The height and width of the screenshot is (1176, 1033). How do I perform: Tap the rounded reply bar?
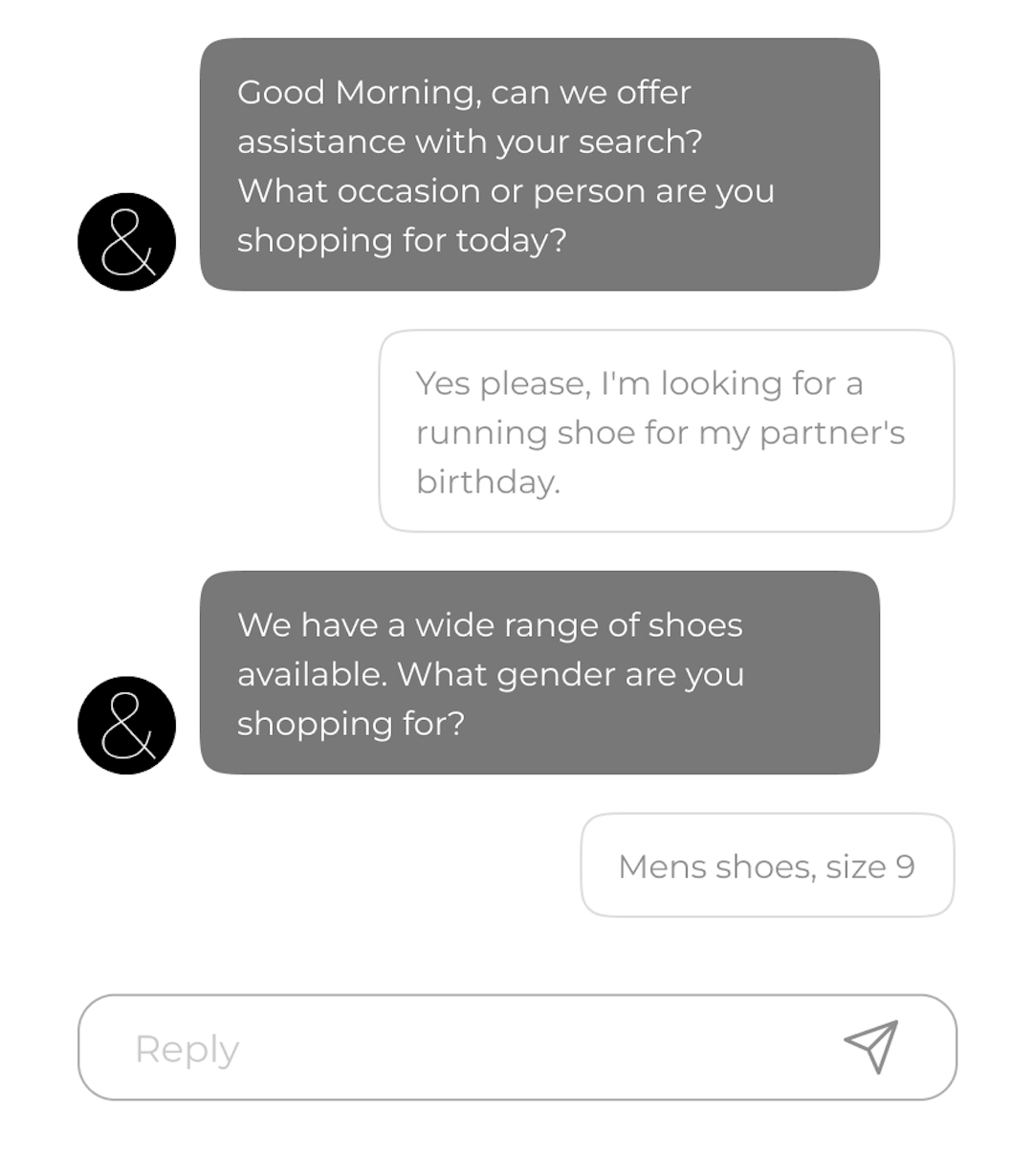pos(516,1048)
